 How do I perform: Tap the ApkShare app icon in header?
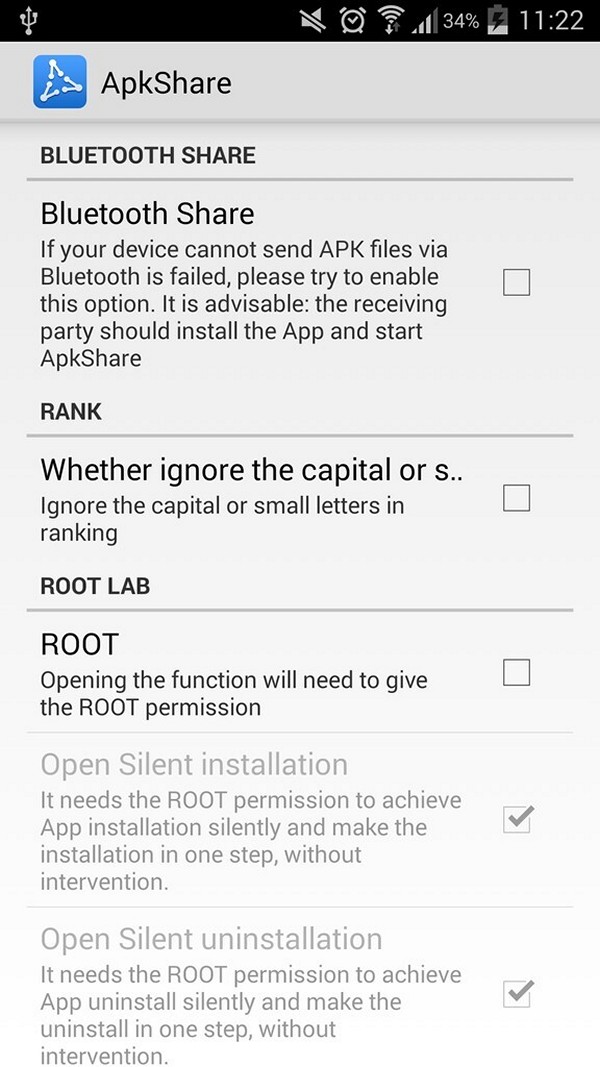[60, 82]
